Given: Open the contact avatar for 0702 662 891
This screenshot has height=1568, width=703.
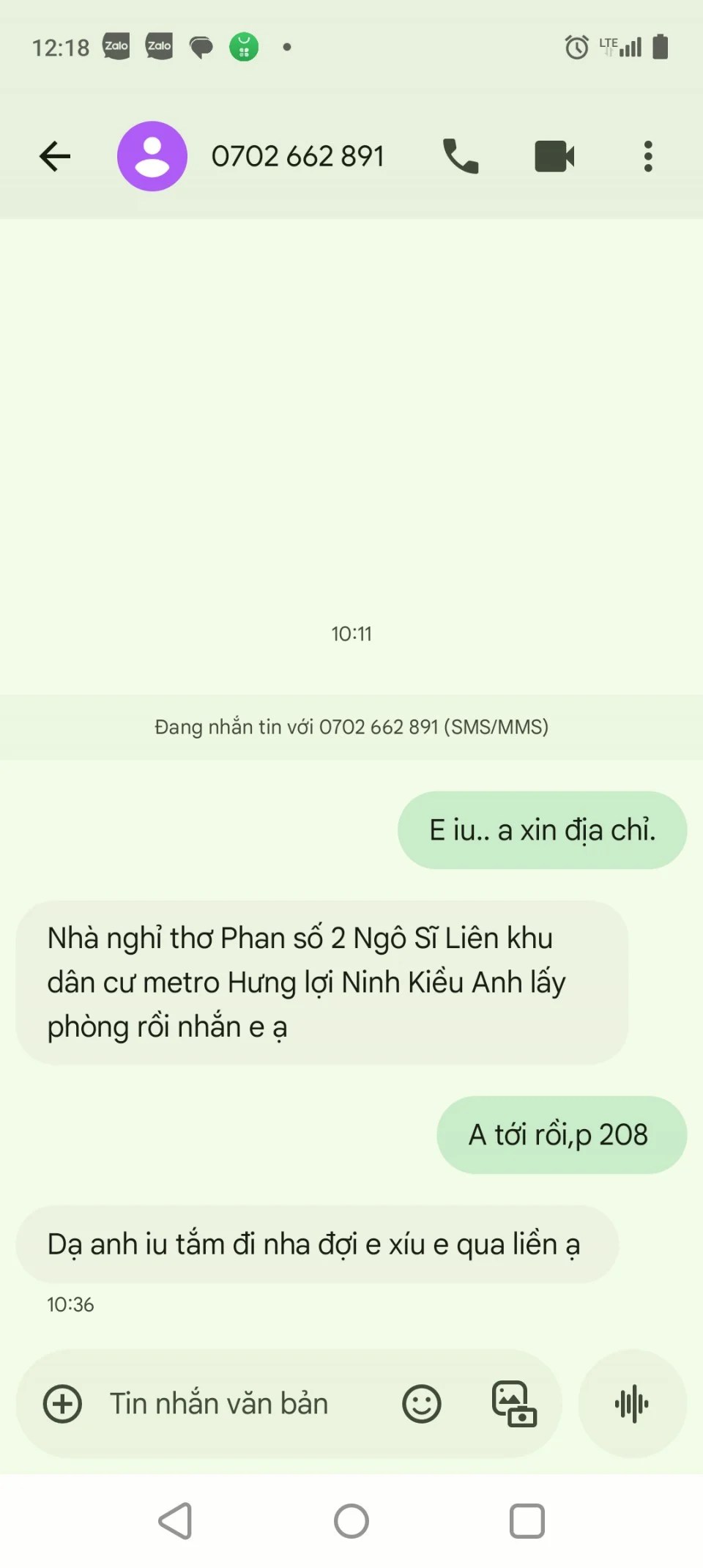Looking at the screenshot, I should (152, 156).
